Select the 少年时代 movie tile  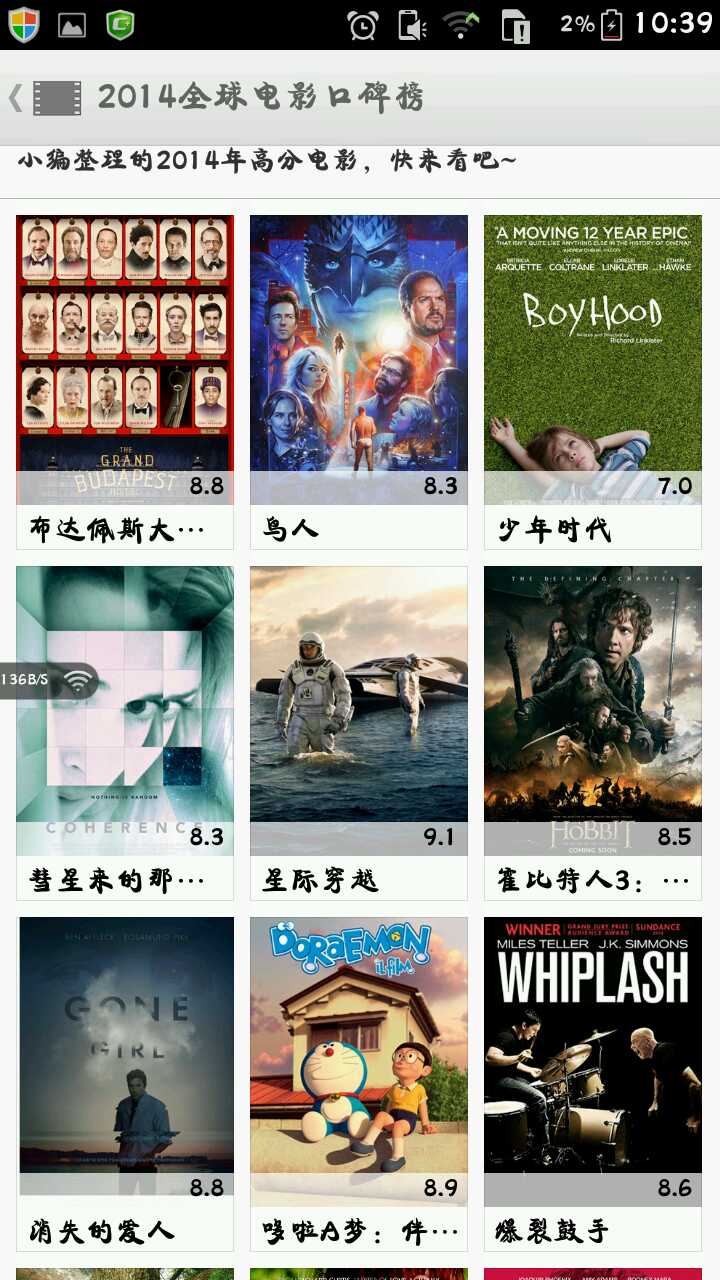point(593,380)
